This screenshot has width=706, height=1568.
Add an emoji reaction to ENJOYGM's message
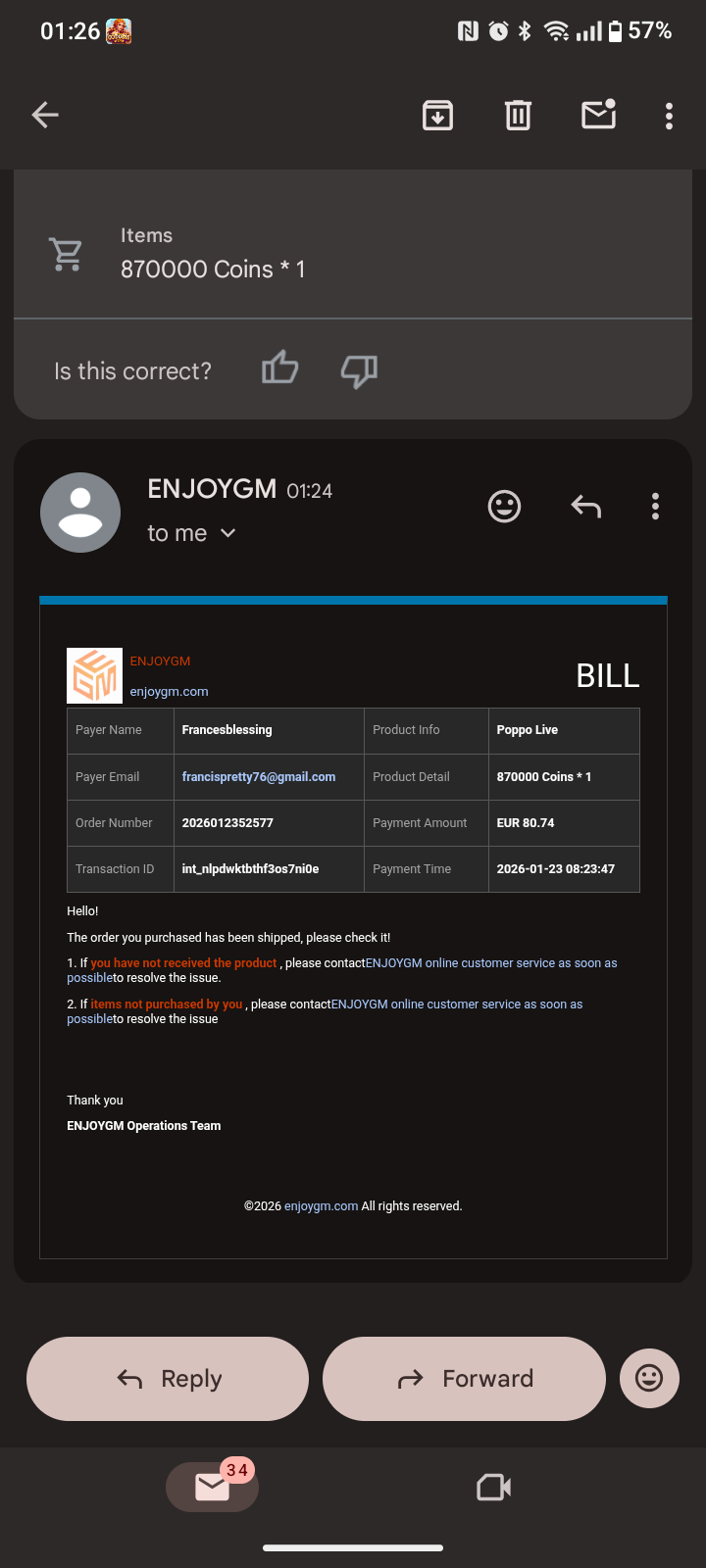(504, 506)
